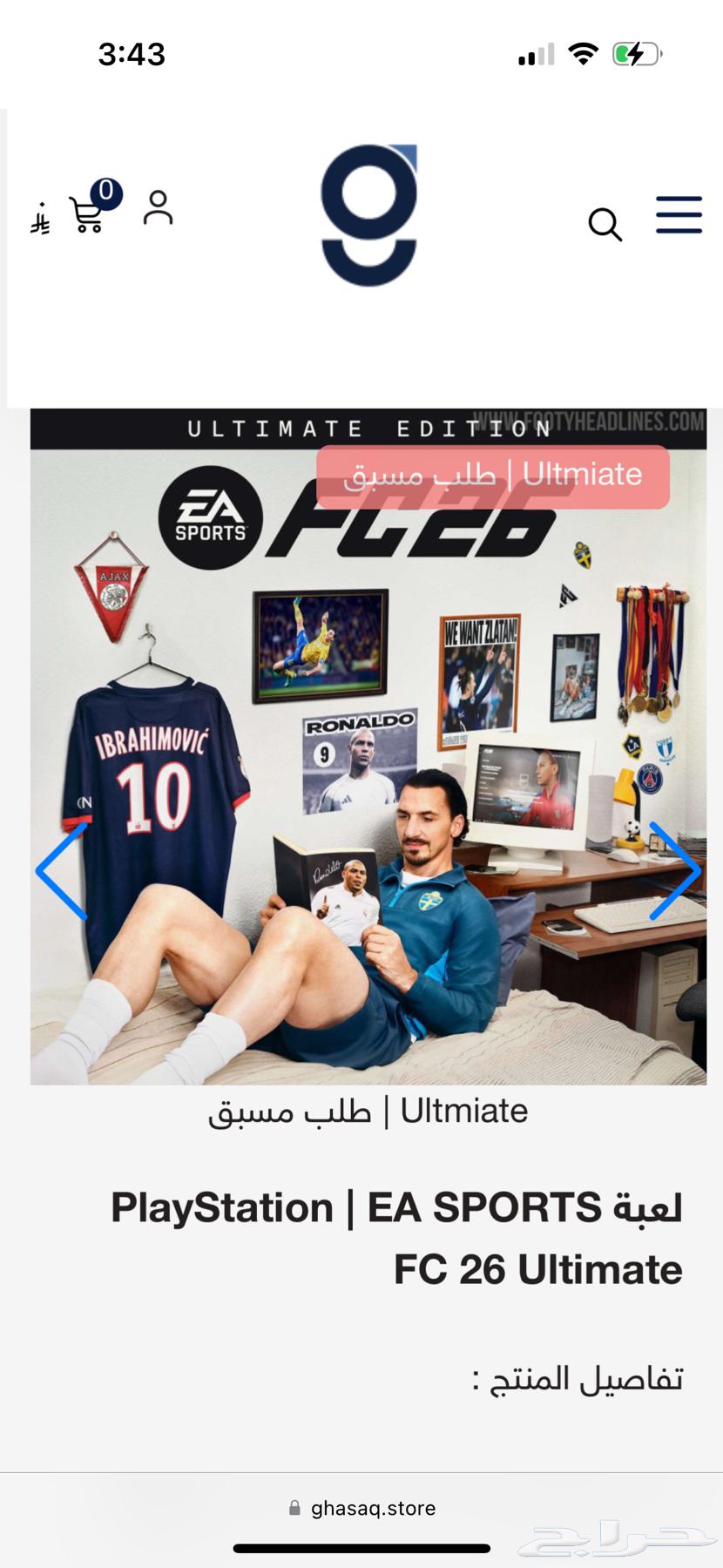The height and width of the screenshot is (1568, 723).
Task: Tap the Ghasaq store logo
Action: [370, 215]
